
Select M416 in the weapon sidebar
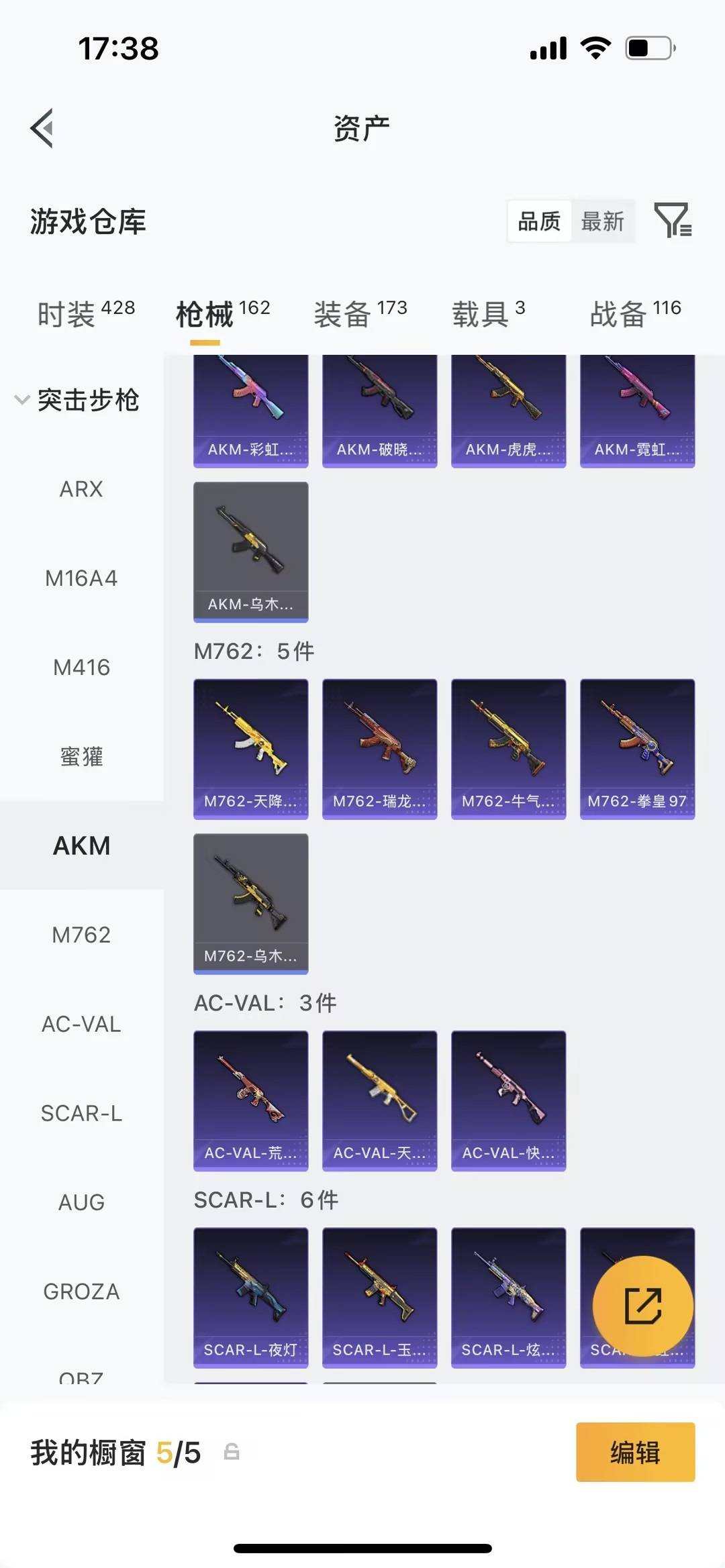click(x=81, y=668)
